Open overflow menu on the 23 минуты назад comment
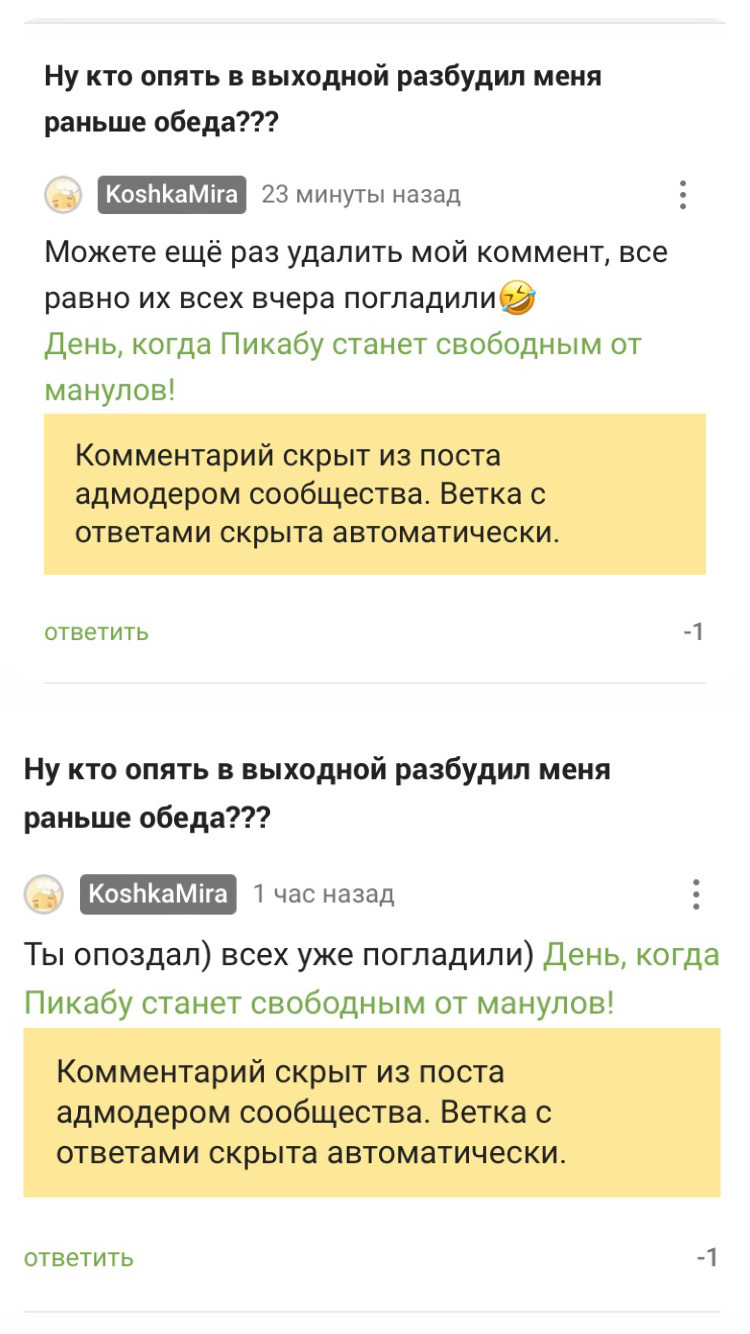Viewport: 750px width, 1334px height. [683, 195]
